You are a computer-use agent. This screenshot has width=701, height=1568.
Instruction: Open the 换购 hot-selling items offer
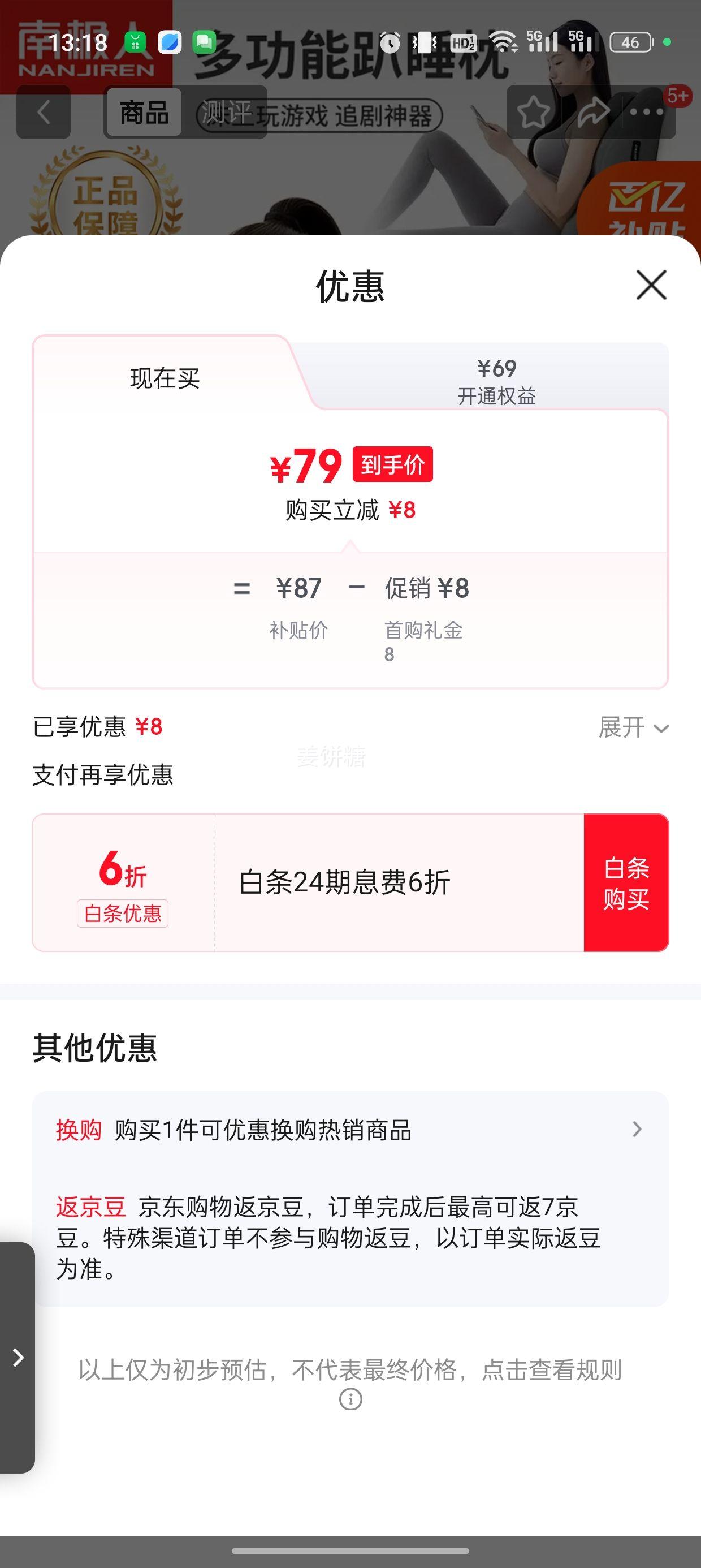tap(350, 1130)
